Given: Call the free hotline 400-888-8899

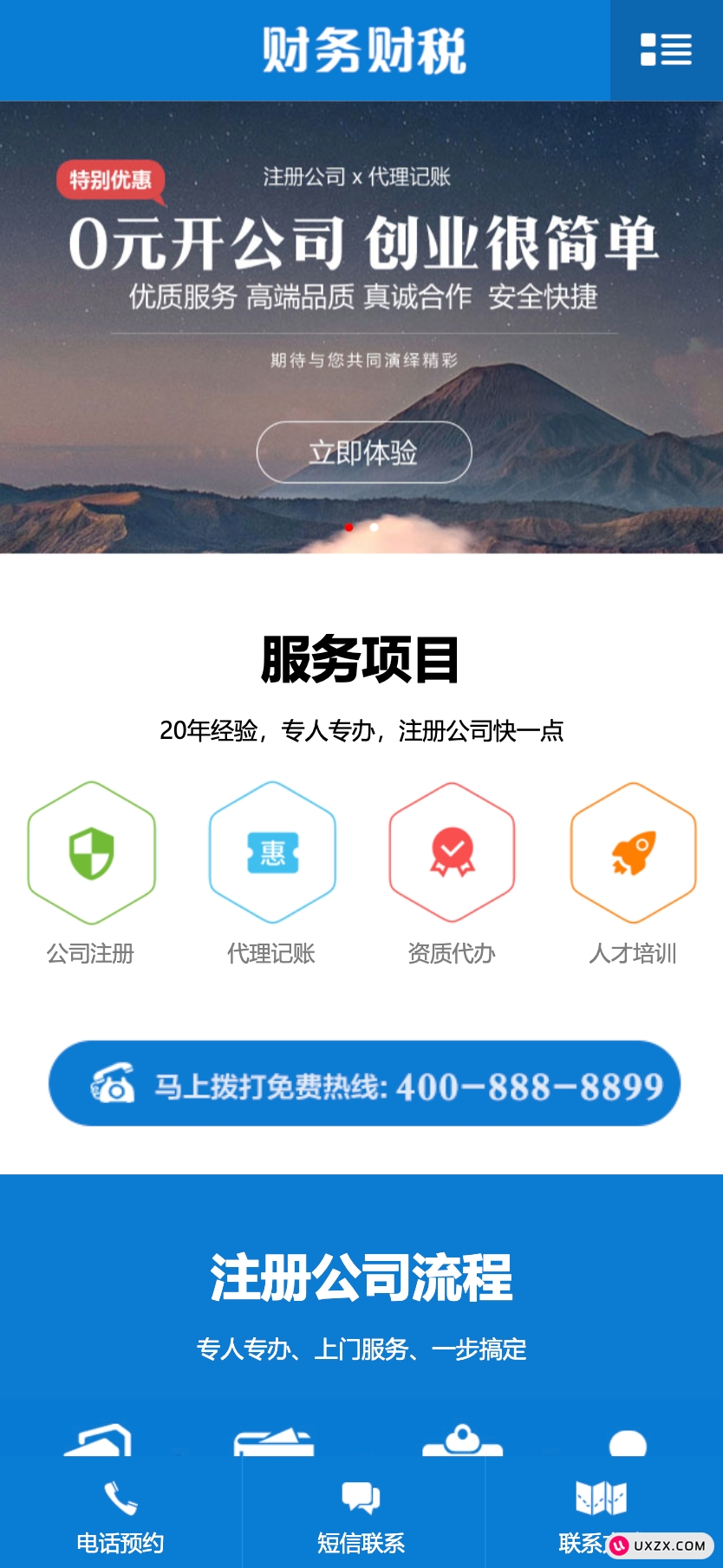Looking at the screenshot, I should (x=364, y=1084).
